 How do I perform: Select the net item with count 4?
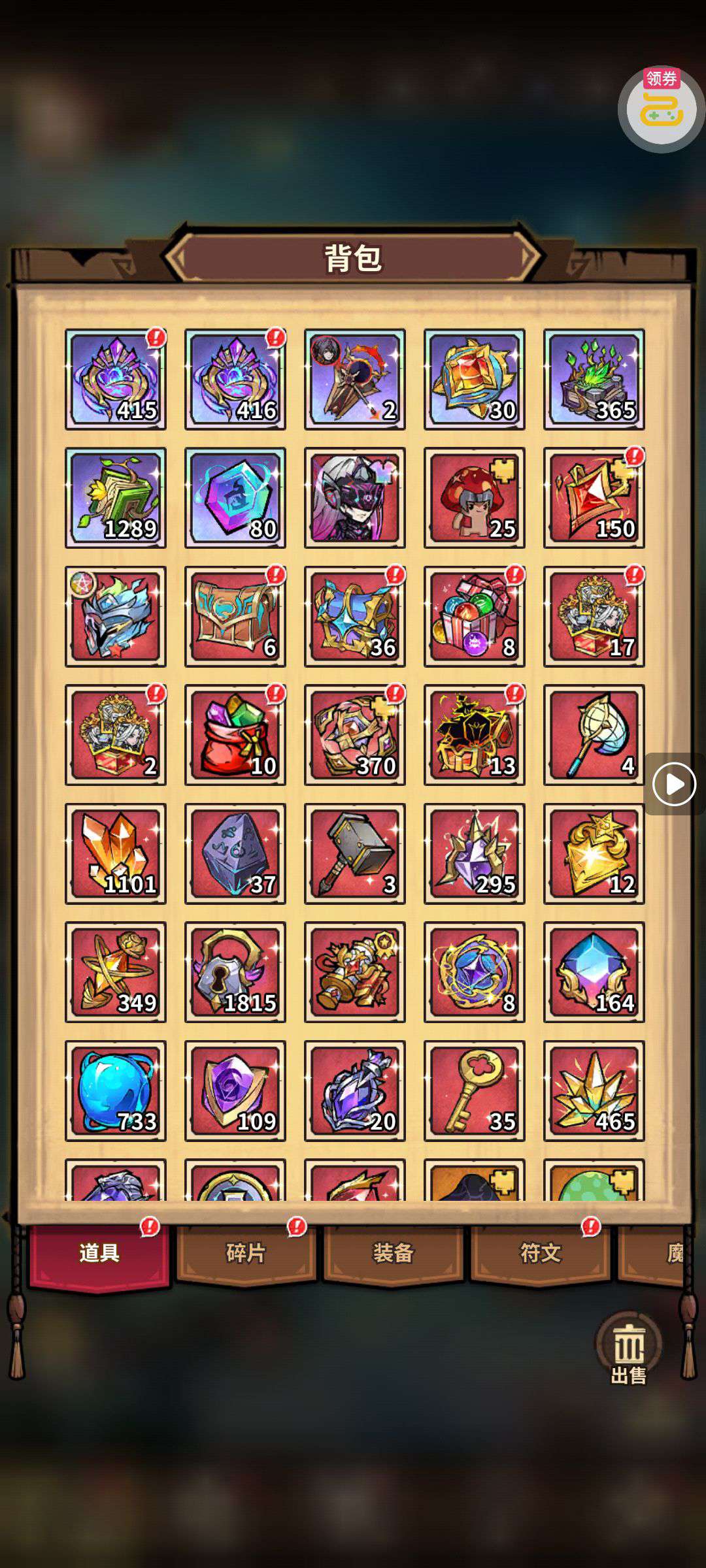click(x=594, y=735)
